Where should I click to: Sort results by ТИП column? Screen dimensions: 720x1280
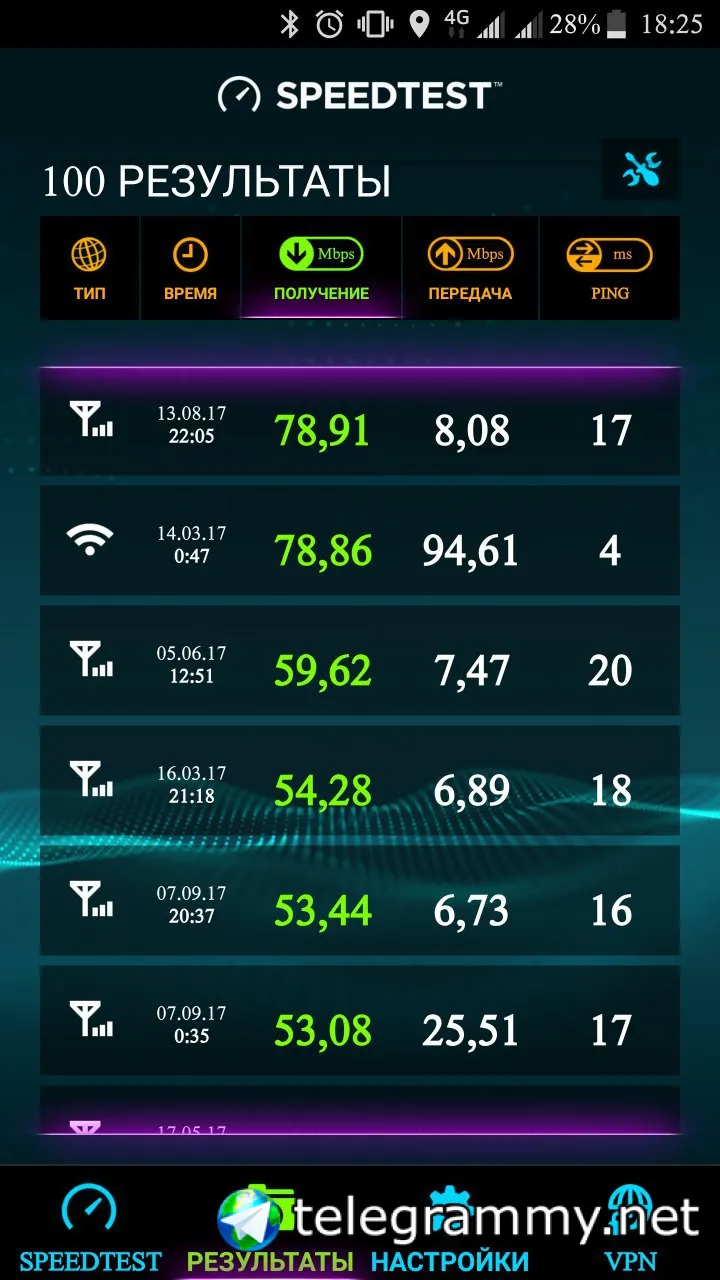coord(89,269)
